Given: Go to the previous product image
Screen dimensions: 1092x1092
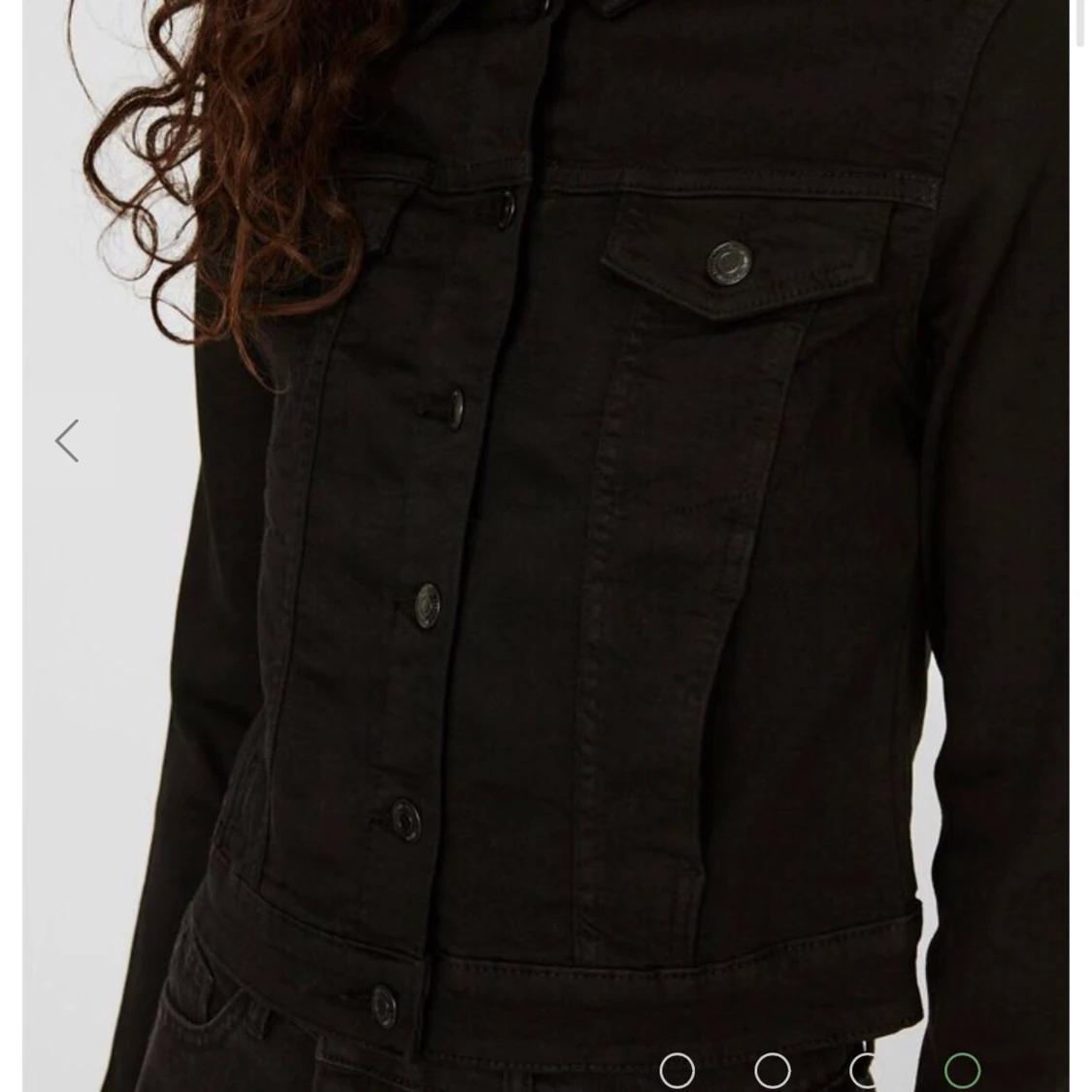Looking at the screenshot, I should click(67, 441).
